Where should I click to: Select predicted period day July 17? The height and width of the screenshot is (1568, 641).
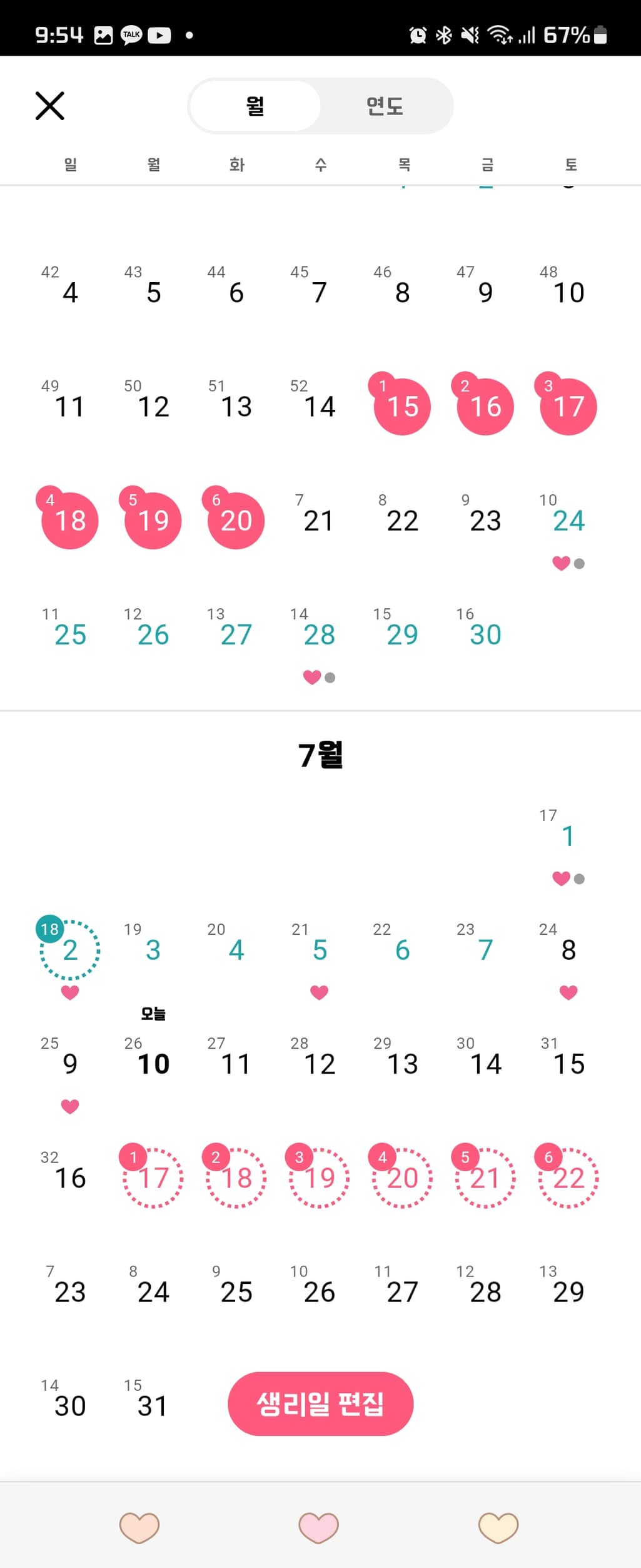pyautogui.click(x=153, y=1178)
